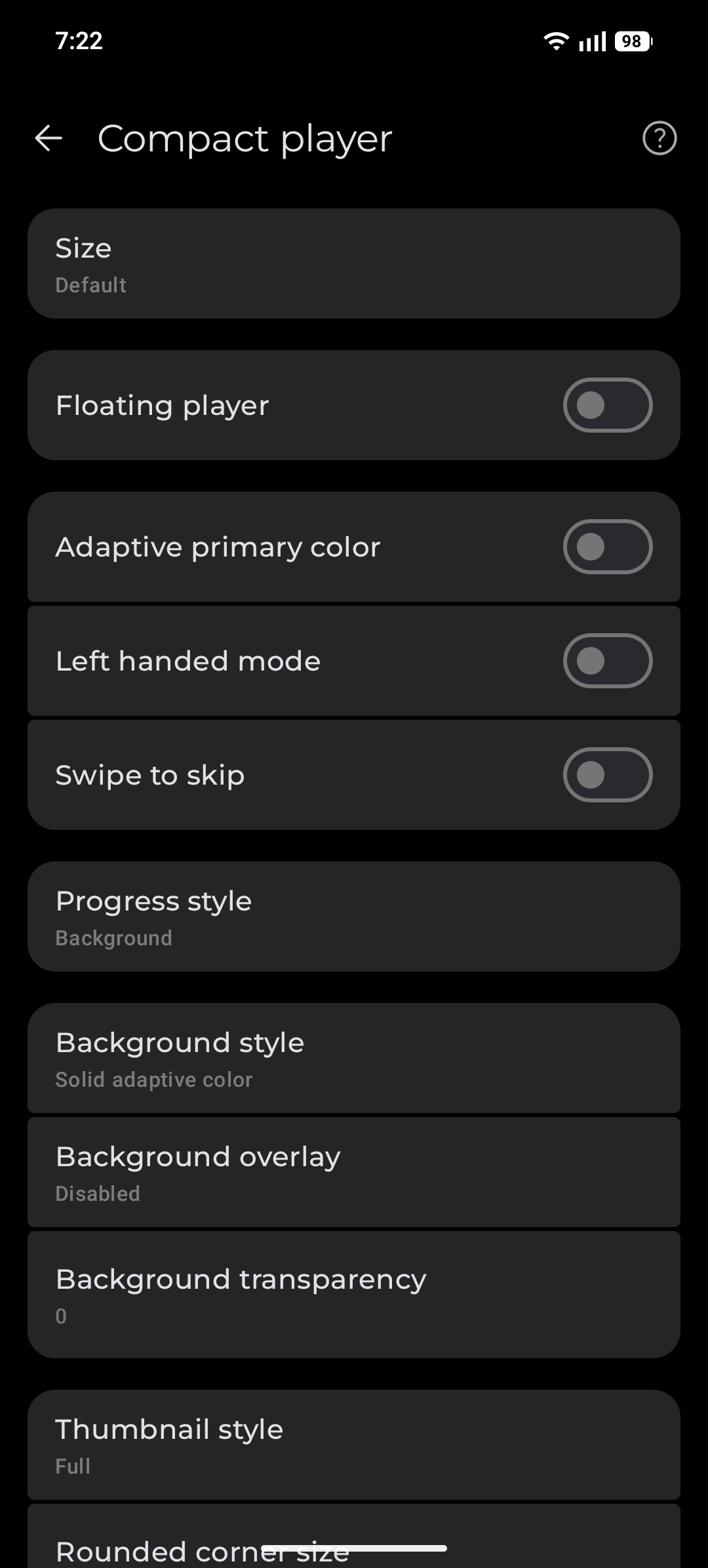Open Background style setting
The image size is (708, 1568).
coord(354,1059)
